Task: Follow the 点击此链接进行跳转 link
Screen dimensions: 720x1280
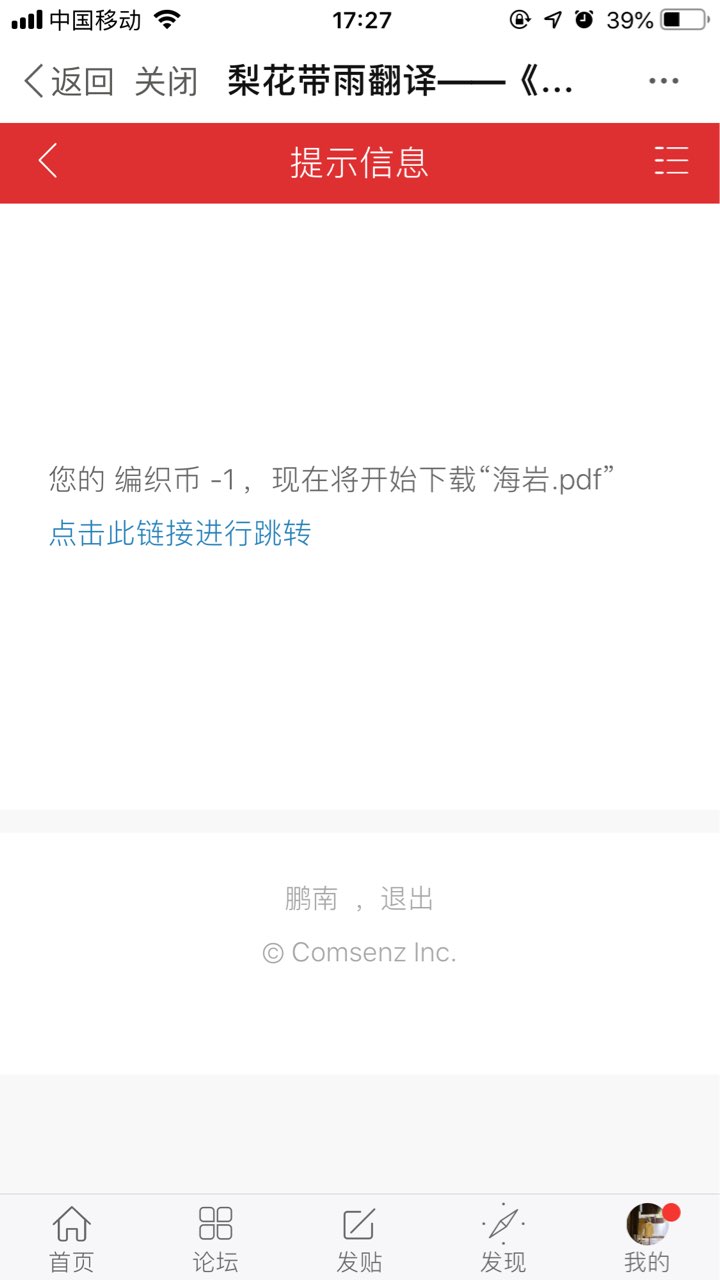Action: coord(180,533)
